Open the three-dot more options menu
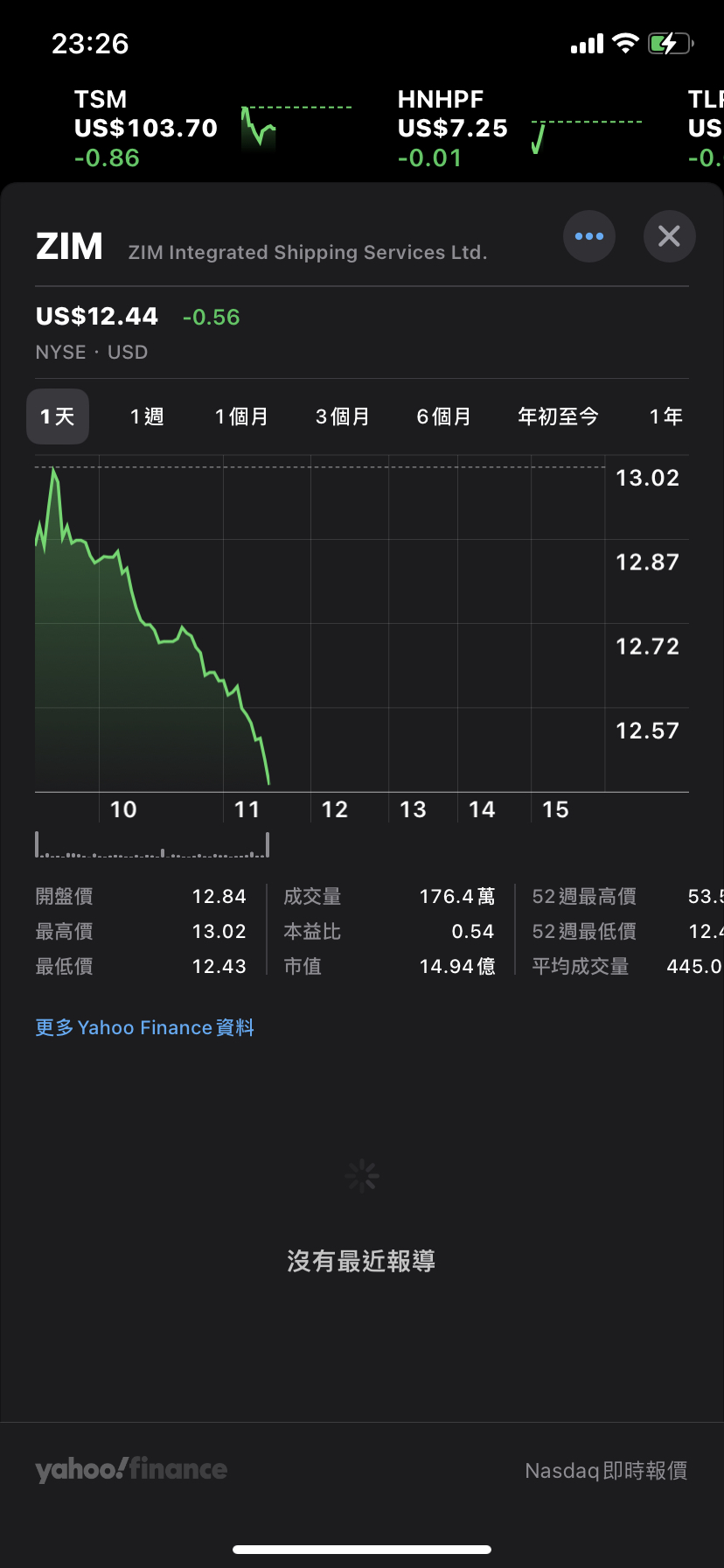 (x=589, y=236)
